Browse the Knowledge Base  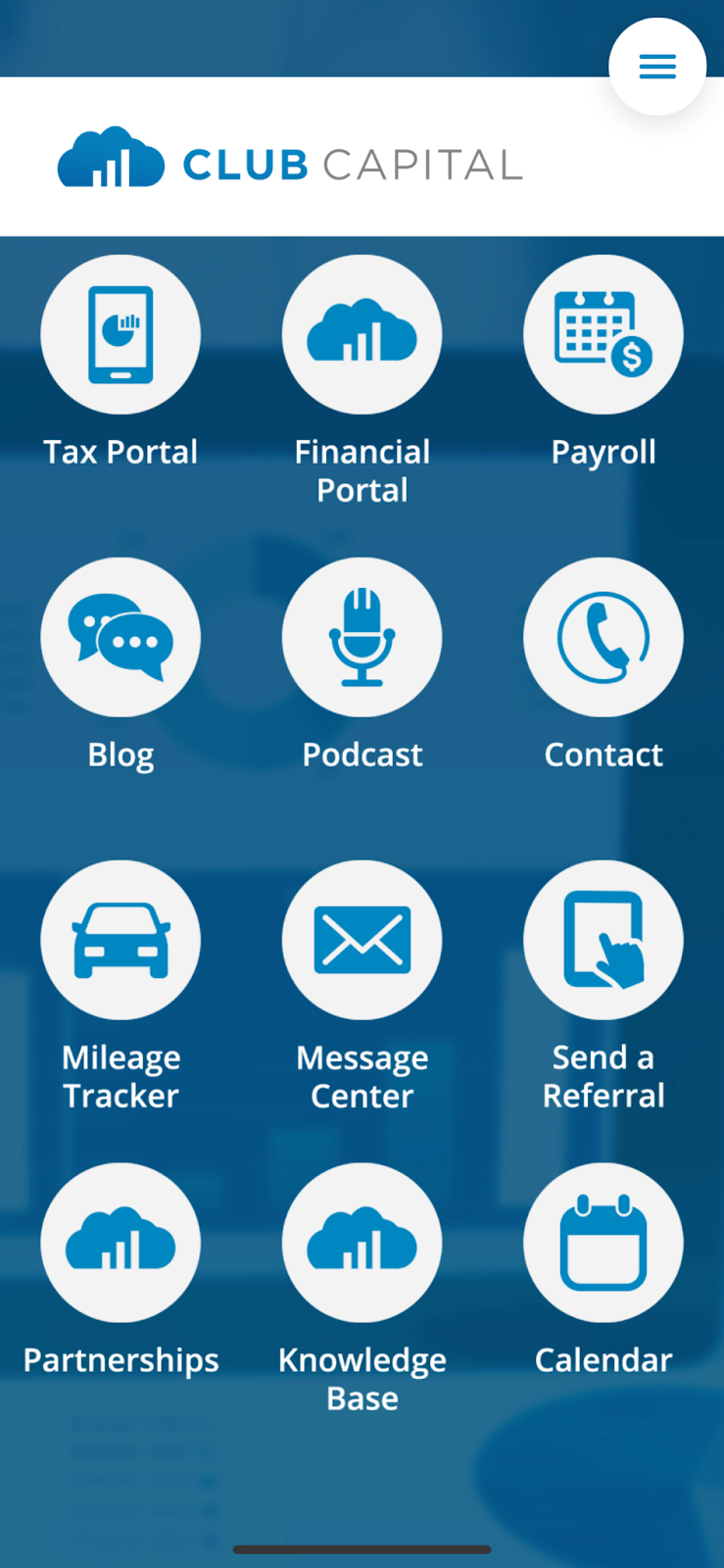pos(362,1244)
